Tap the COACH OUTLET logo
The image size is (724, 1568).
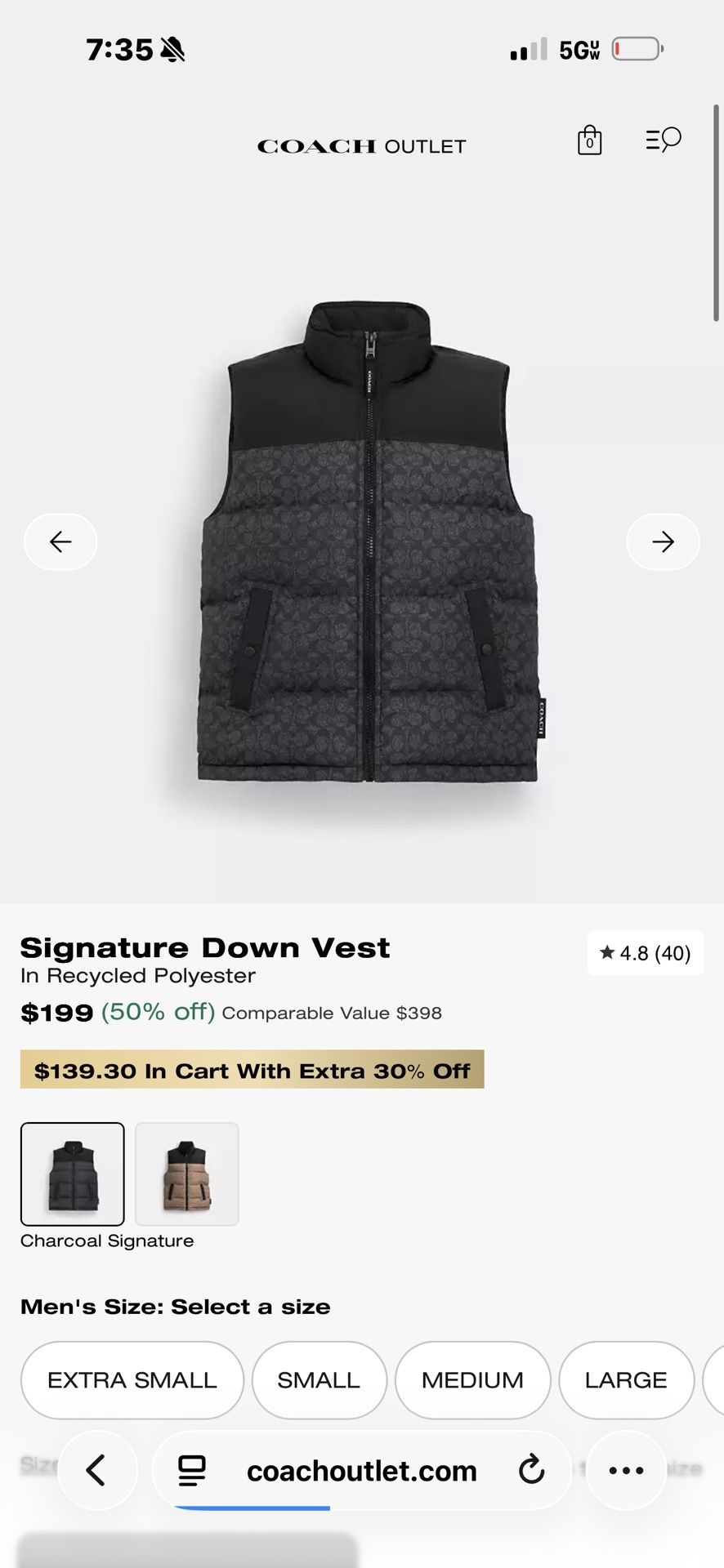[360, 146]
